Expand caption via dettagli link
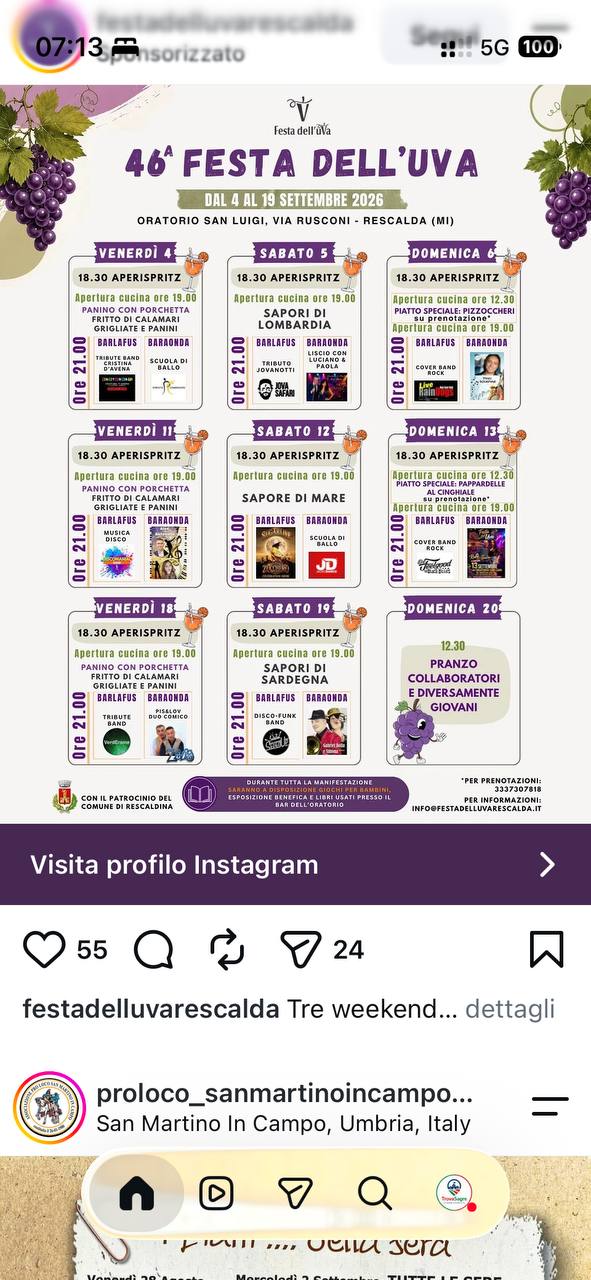This screenshot has height=1280, width=591. (511, 1009)
